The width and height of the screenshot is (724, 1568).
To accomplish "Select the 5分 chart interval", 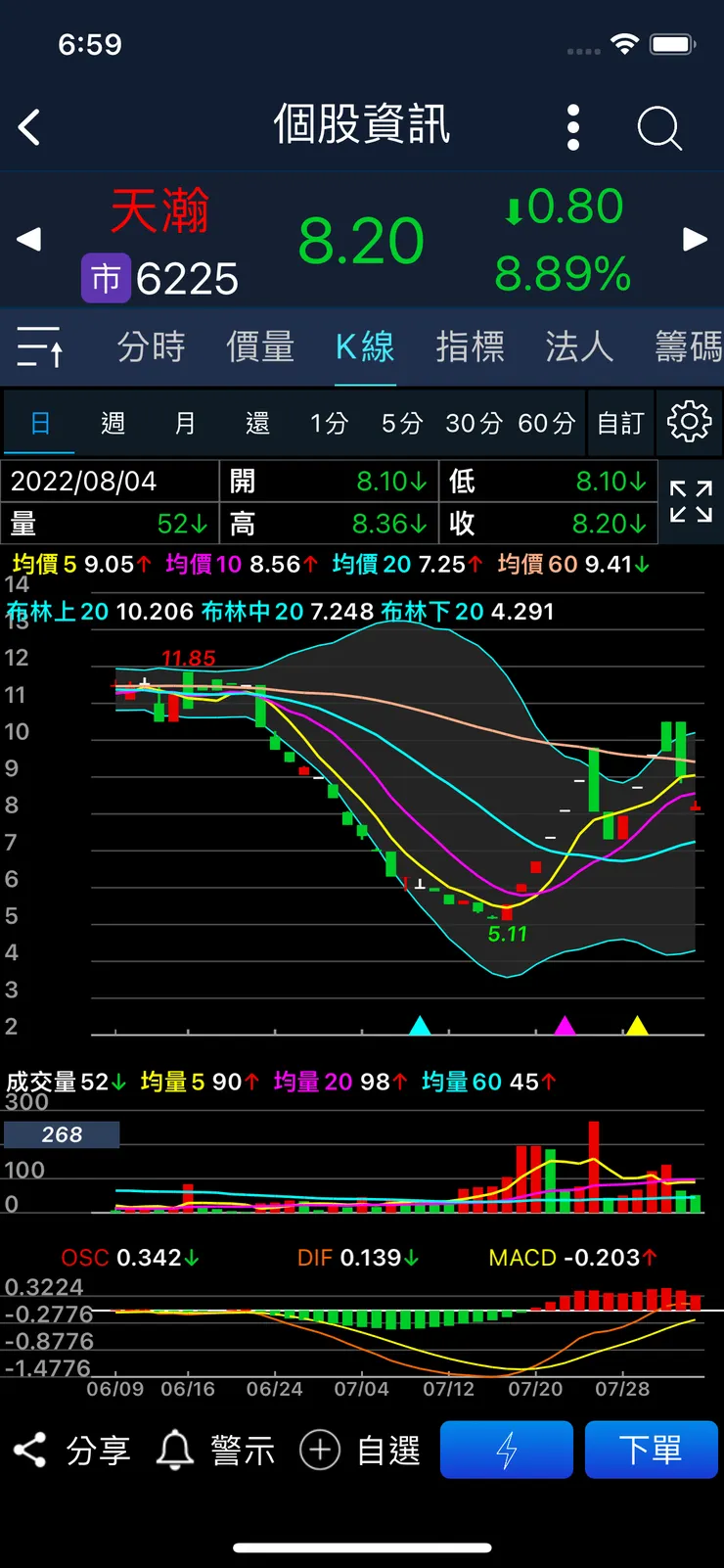I will click(x=401, y=423).
